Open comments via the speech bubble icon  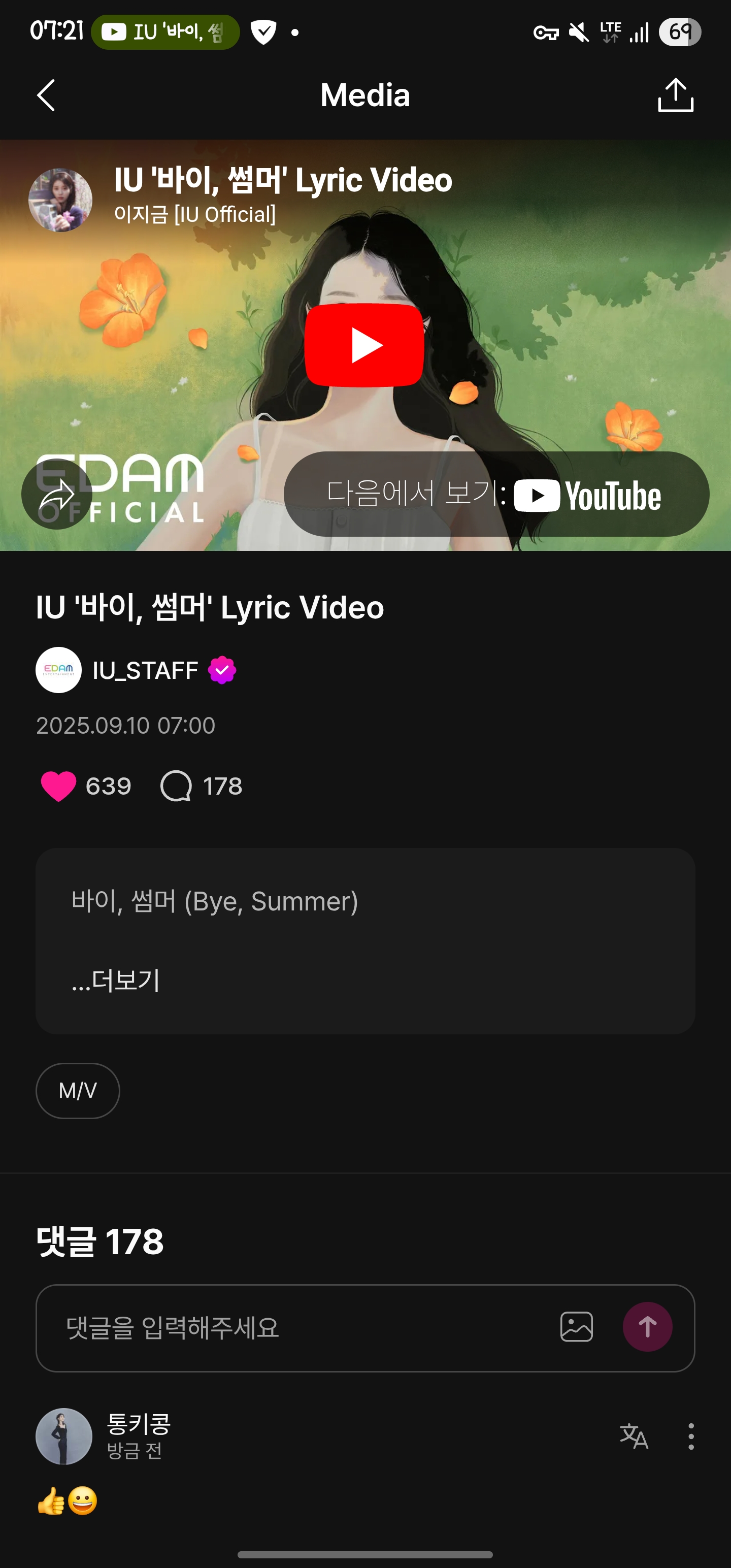[x=176, y=786]
